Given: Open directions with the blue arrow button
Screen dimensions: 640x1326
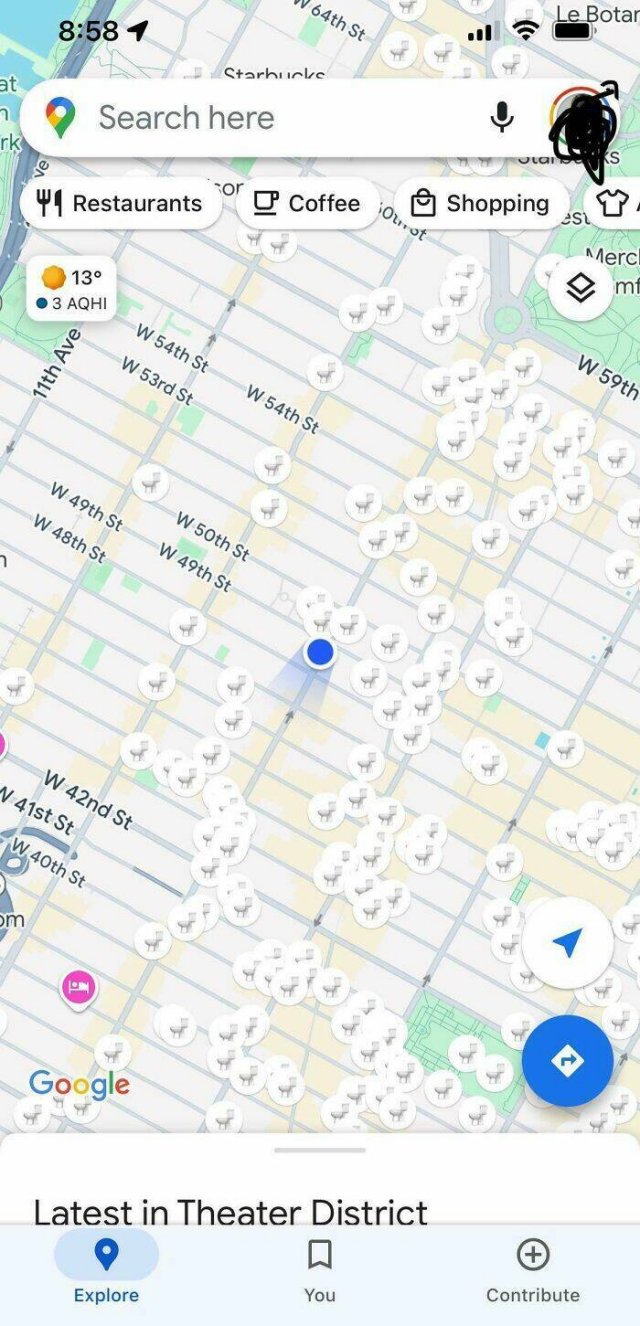Looking at the screenshot, I should tap(567, 1061).
